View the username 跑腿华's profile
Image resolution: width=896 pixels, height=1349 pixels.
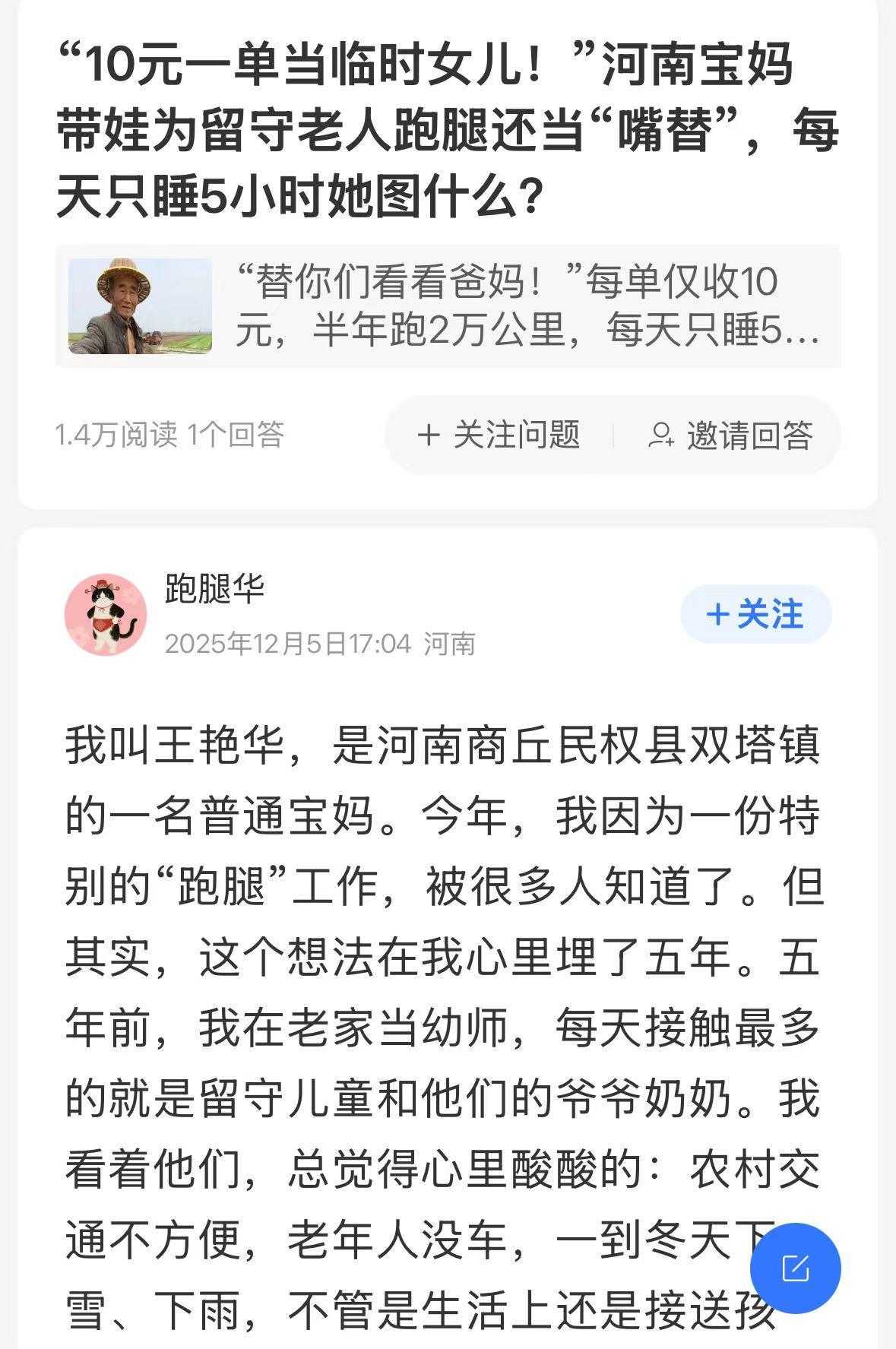coord(214,589)
